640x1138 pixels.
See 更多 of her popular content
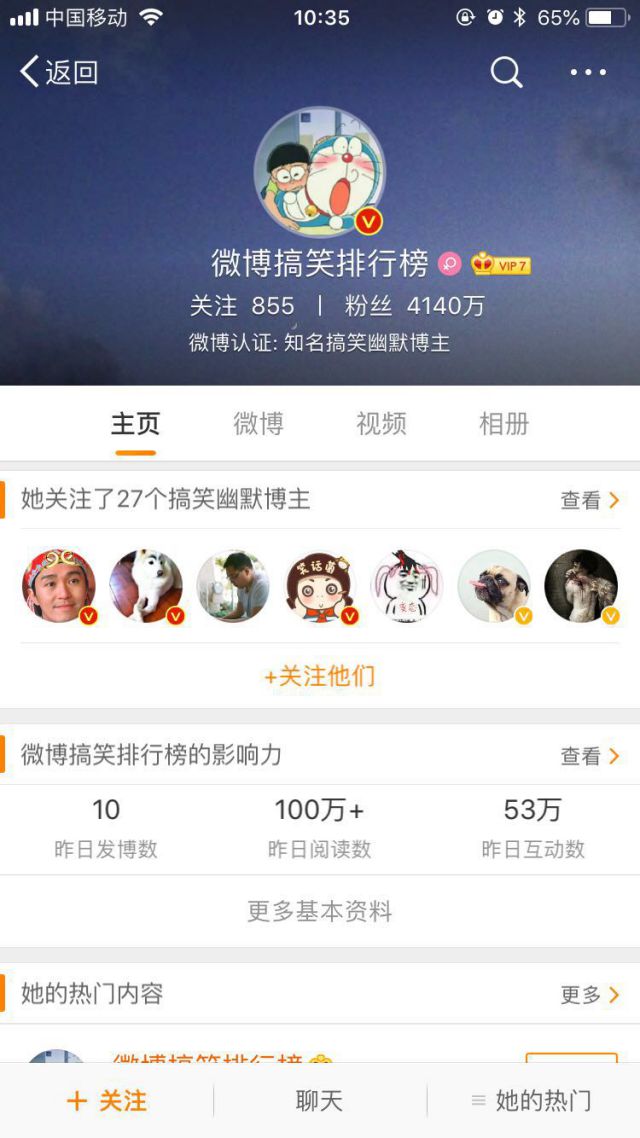pyautogui.click(x=590, y=994)
